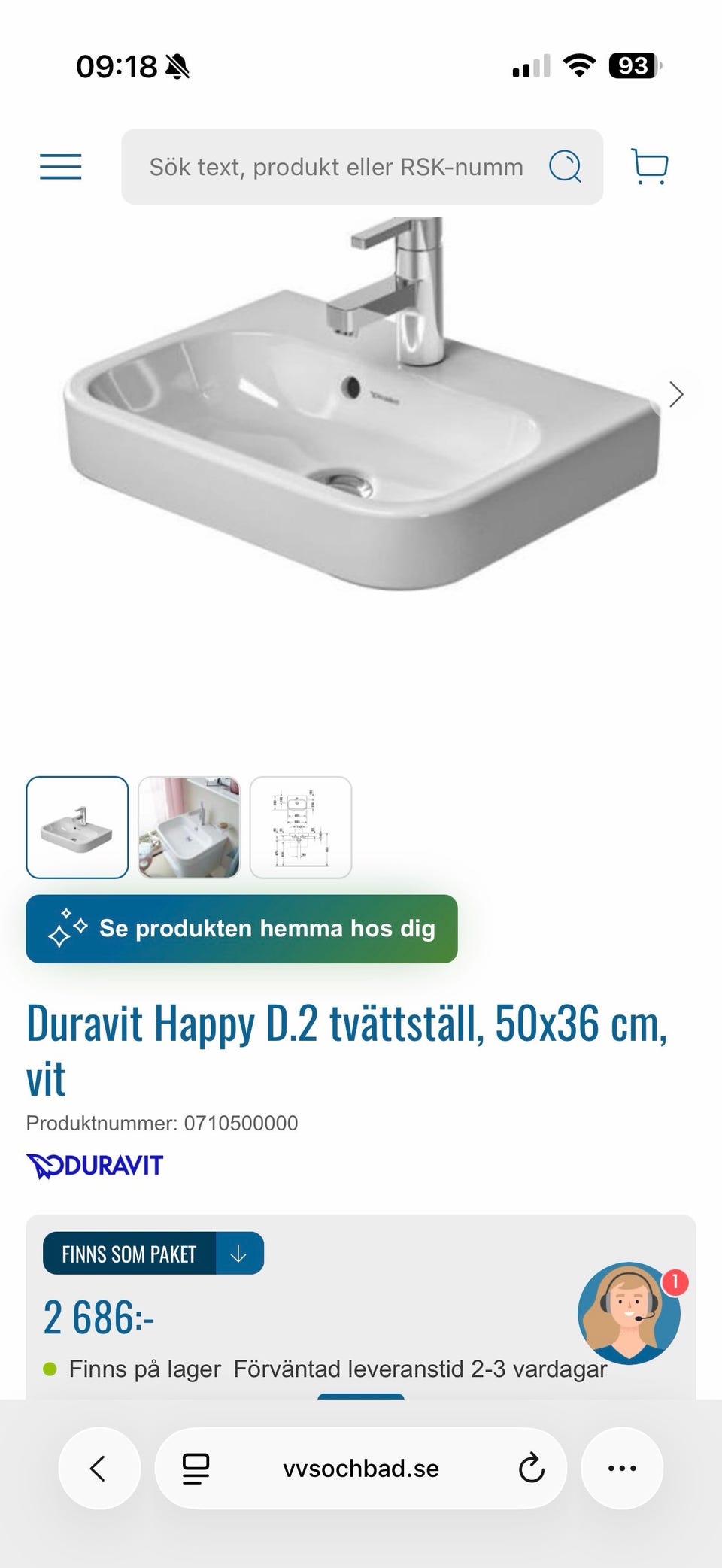Expand Finns som paket
Viewport: 722px width, 1568px height.
tap(153, 1254)
